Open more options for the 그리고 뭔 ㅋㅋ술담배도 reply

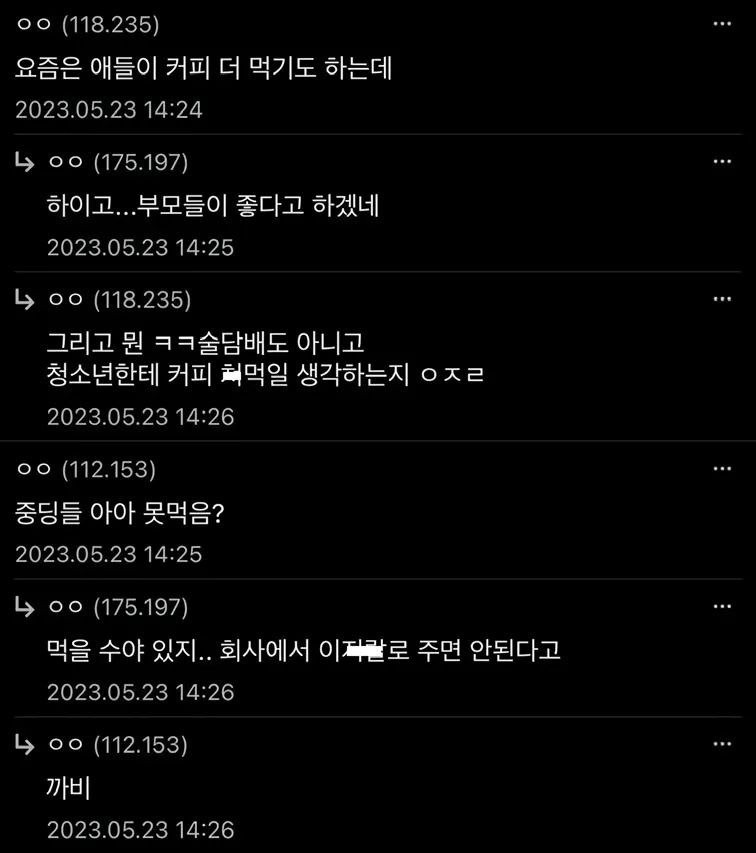722,299
